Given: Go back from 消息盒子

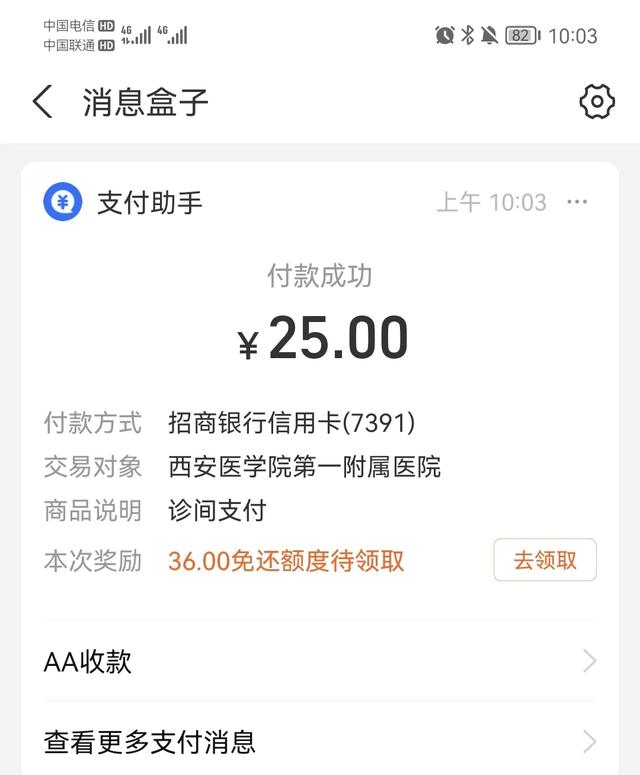Looking at the screenshot, I should click(42, 102).
